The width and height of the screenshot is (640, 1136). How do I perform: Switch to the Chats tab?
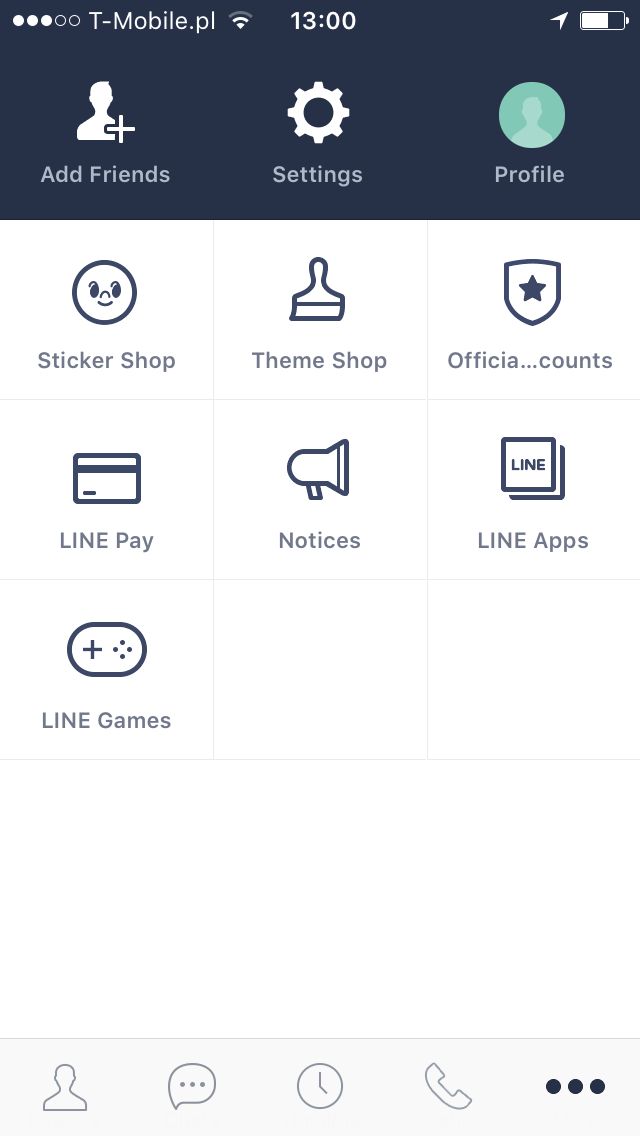[192, 1087]
